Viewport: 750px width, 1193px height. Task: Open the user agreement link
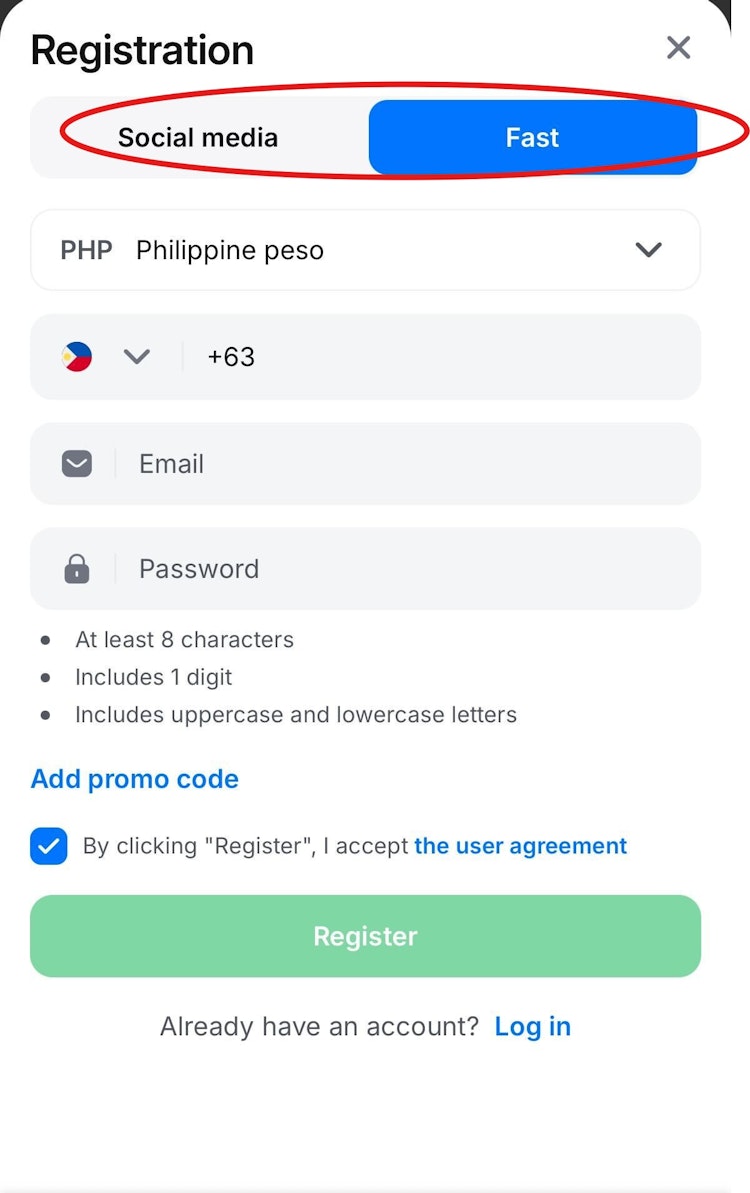(520, 846)
